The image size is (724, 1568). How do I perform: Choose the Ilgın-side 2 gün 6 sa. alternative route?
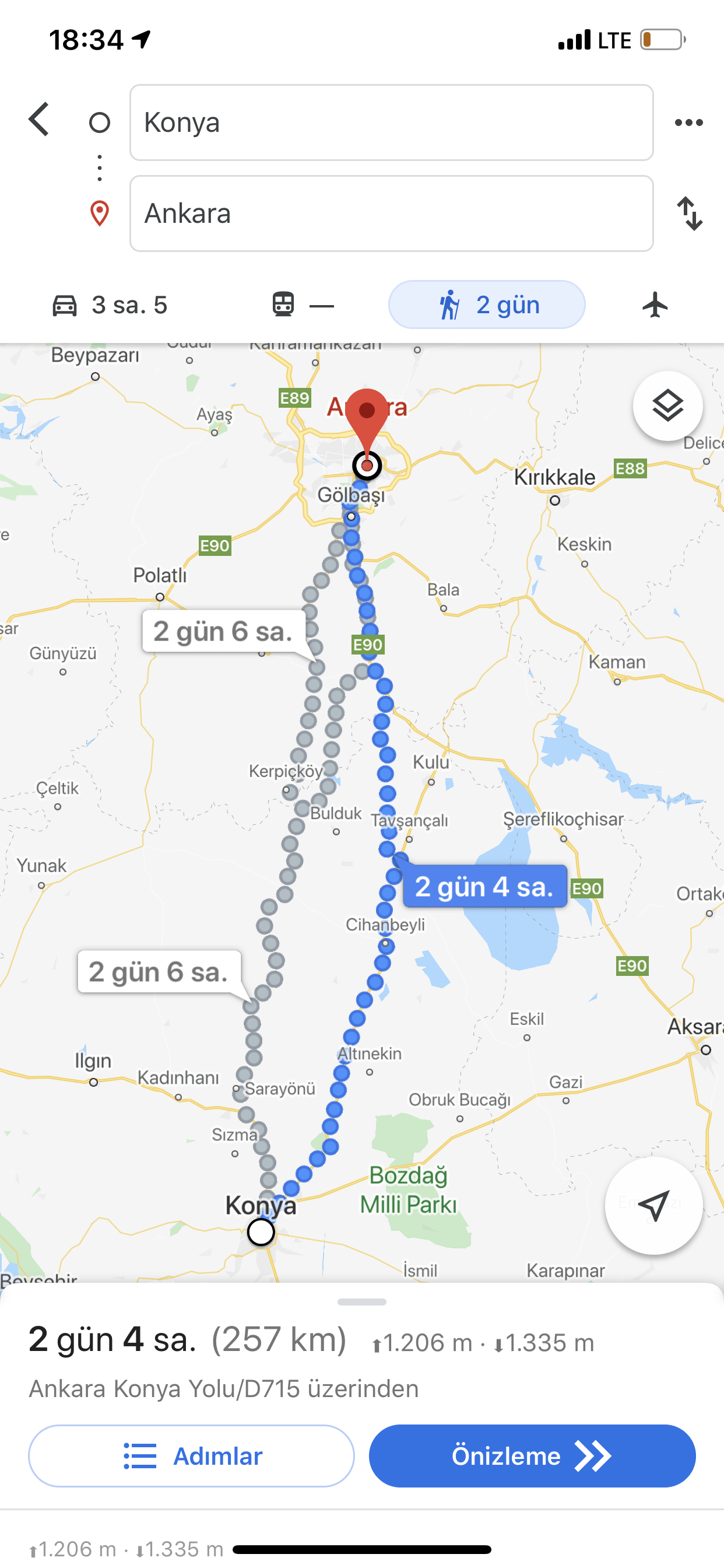click(x=159, y=971)
